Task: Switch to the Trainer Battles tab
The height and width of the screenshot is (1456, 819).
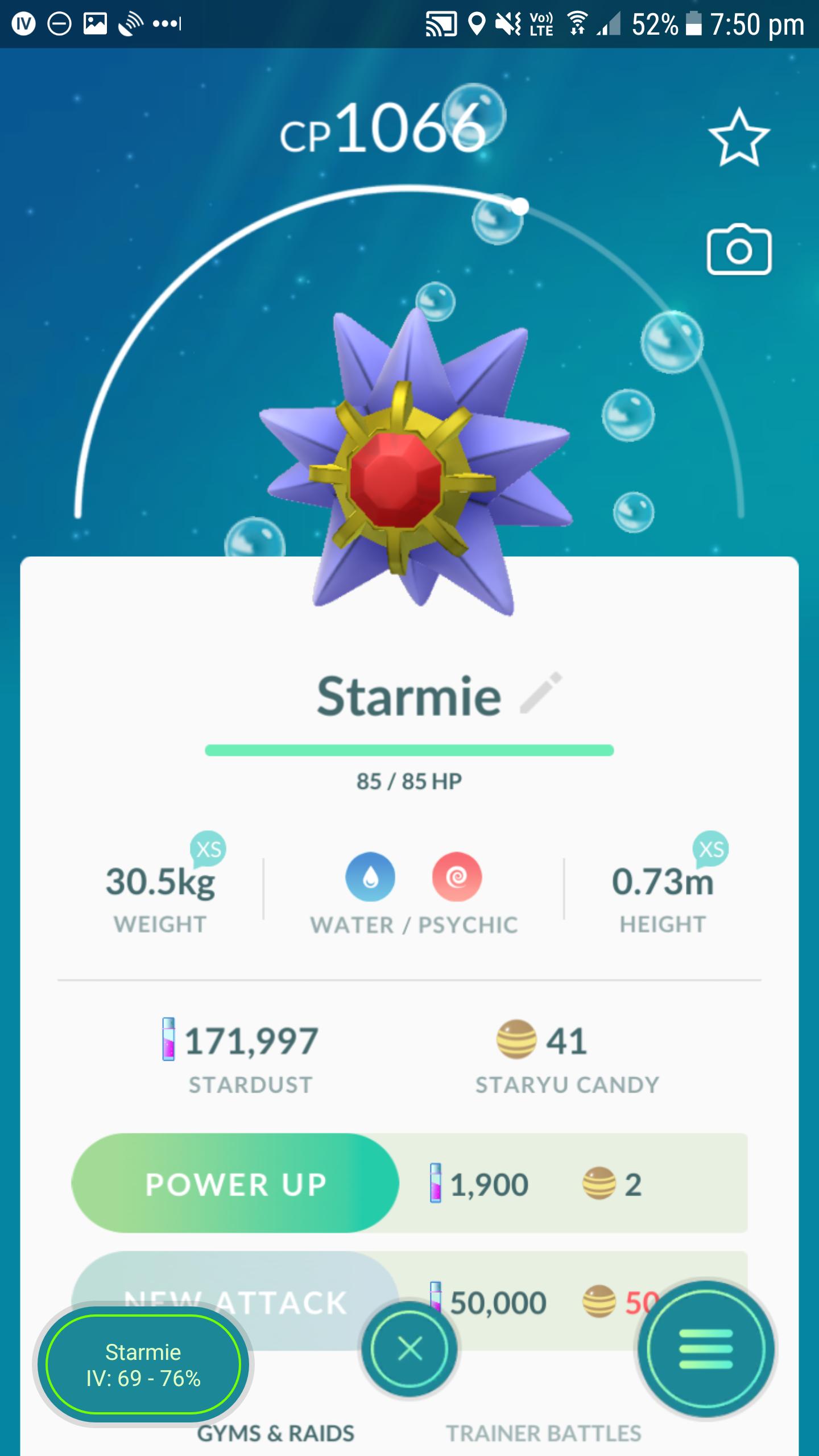Action: click(x=543, y=1434)
